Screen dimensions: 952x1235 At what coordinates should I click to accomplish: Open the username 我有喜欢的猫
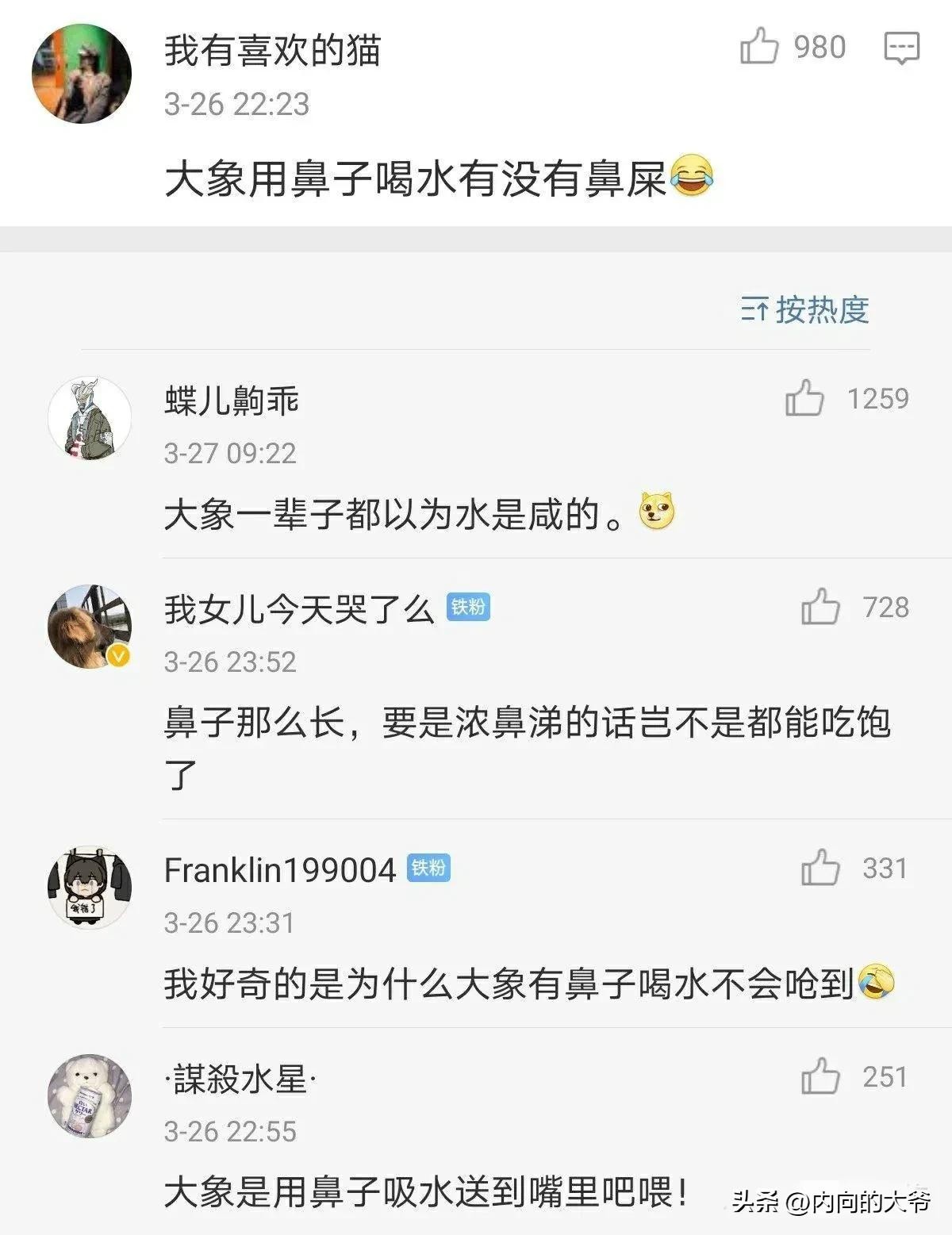[x=272, y=51]
